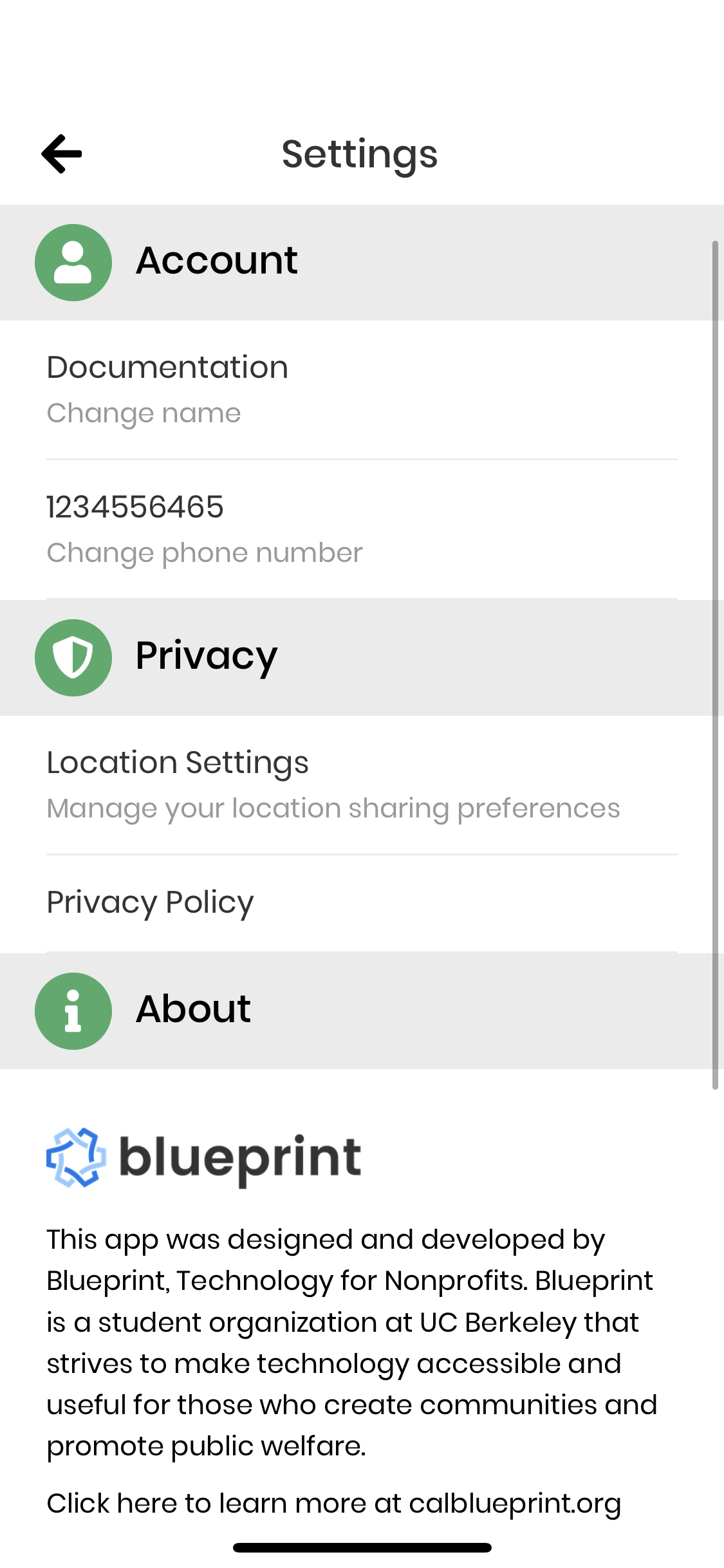Open the Documentation change name row

click(362, 390)
